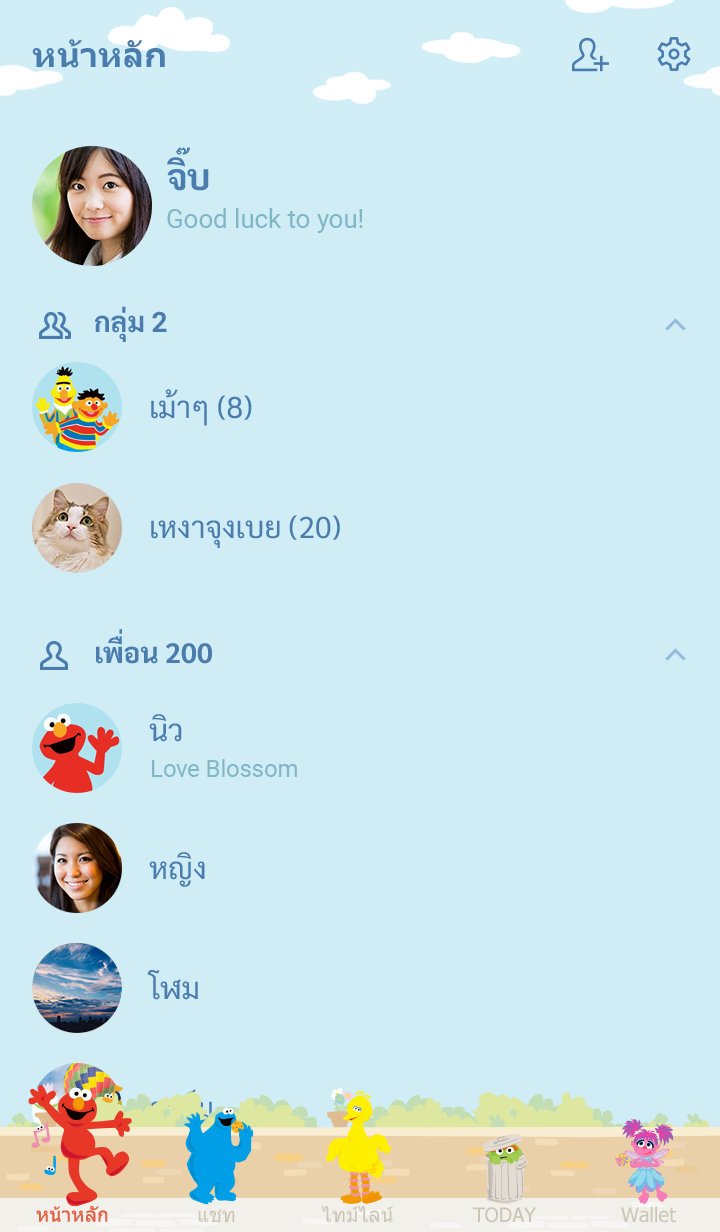Screen dimensions: 720x1232
Task: Open the เหงาจุงเบย (20) group
Action: 245,528
